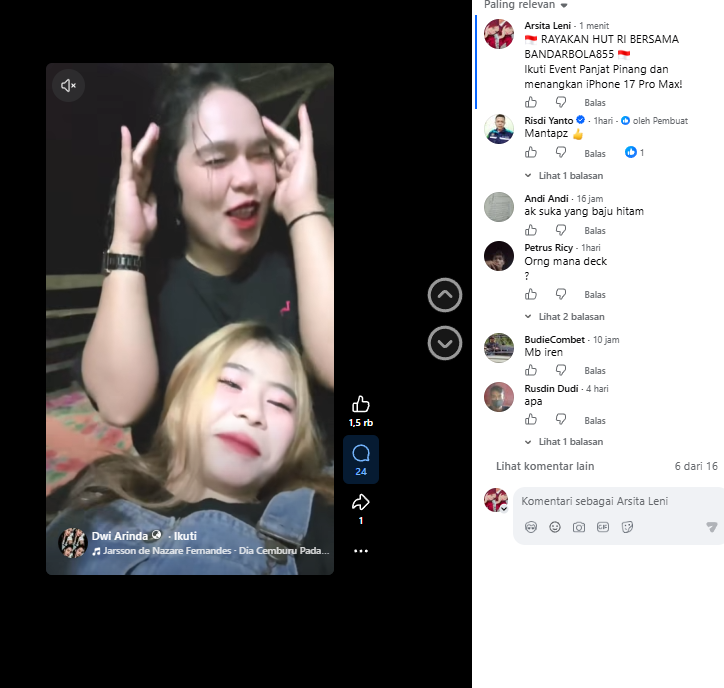Screen dimensions: 724x688
Task: Load more with Lihat komentar lain
Action: coord(545,466)
